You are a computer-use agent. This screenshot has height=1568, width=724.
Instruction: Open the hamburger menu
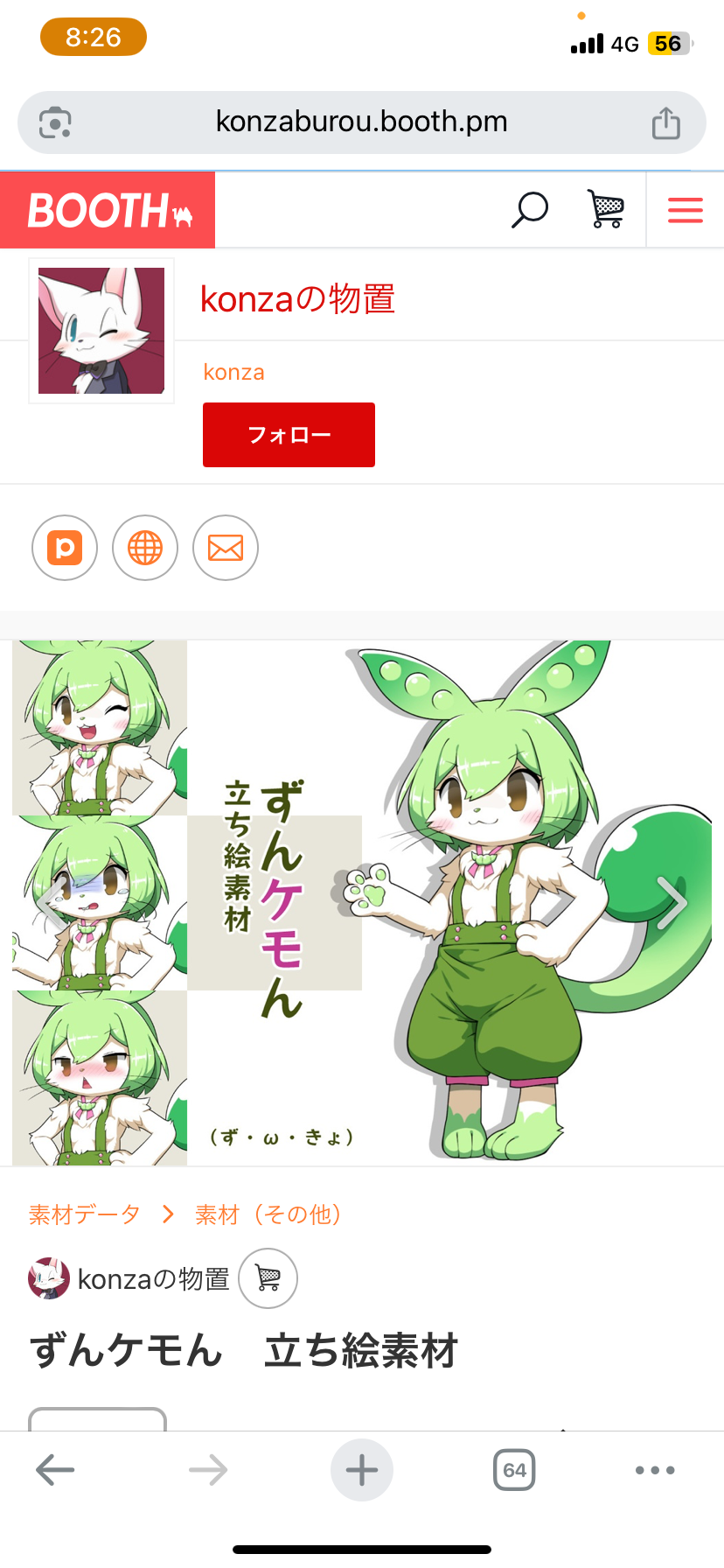(x=686, y=210)
